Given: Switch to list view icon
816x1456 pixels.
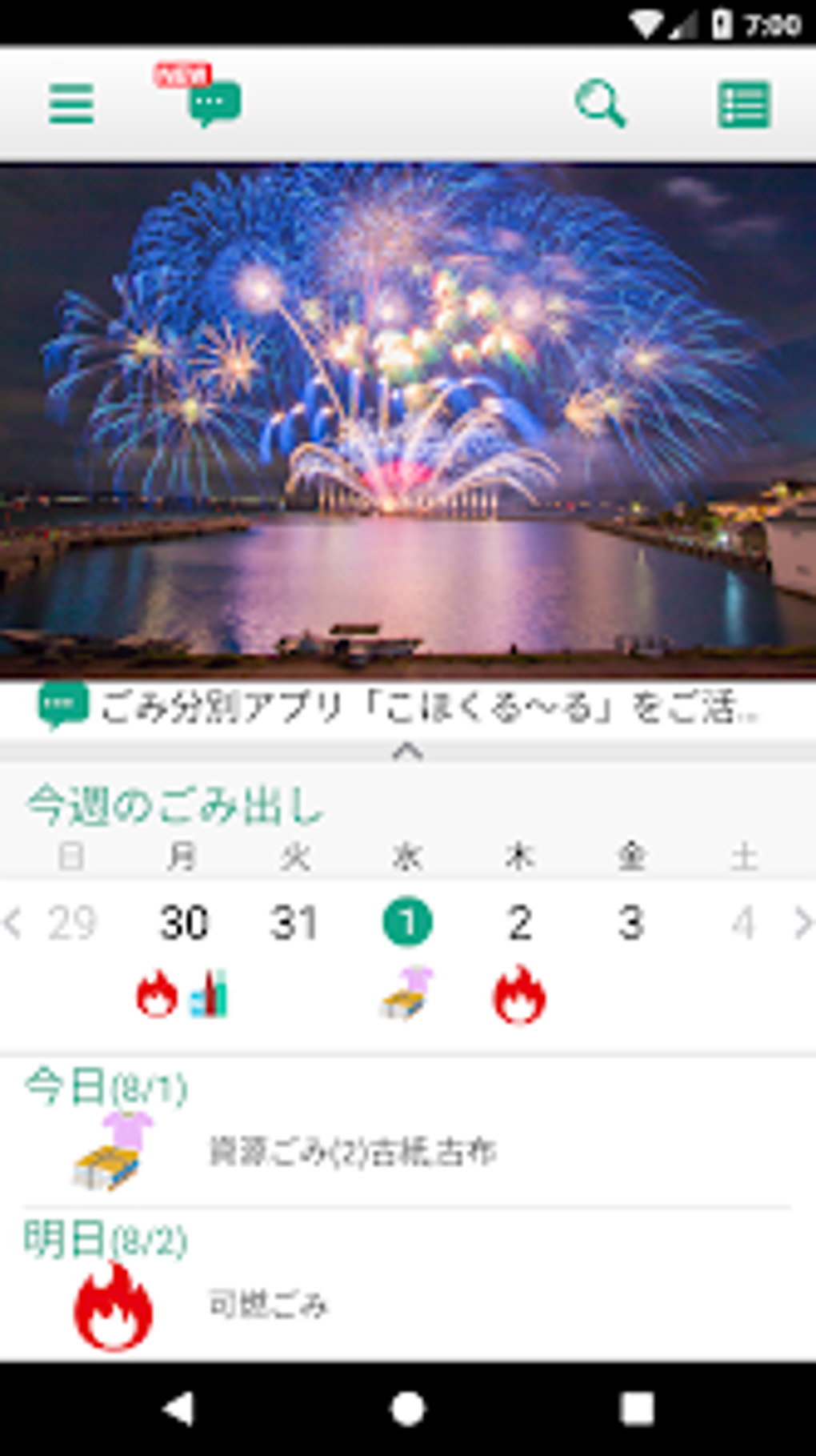Looking at the screenshot, I should tap(744, 104).
